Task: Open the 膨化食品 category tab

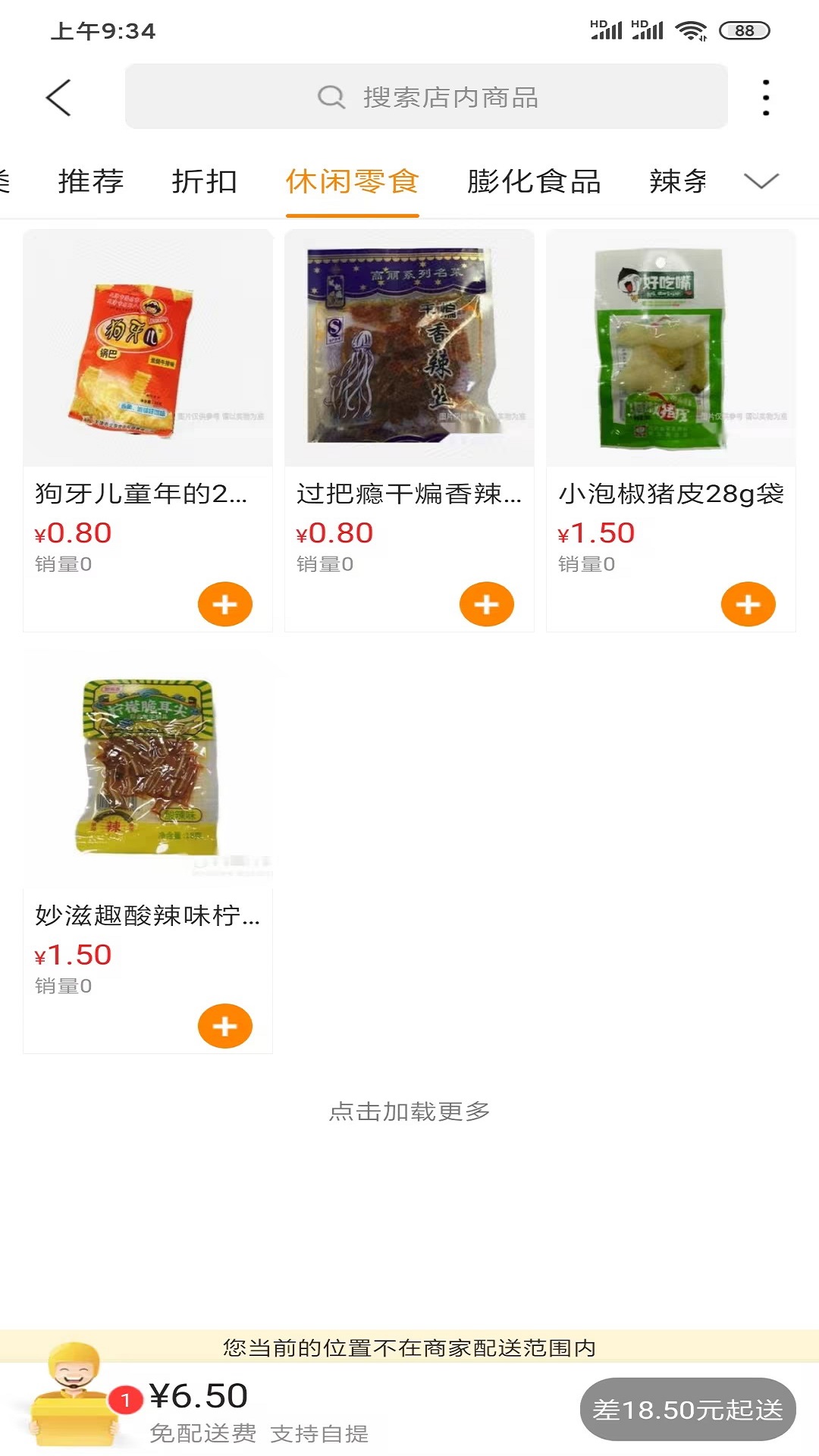Action: (535, 182)
